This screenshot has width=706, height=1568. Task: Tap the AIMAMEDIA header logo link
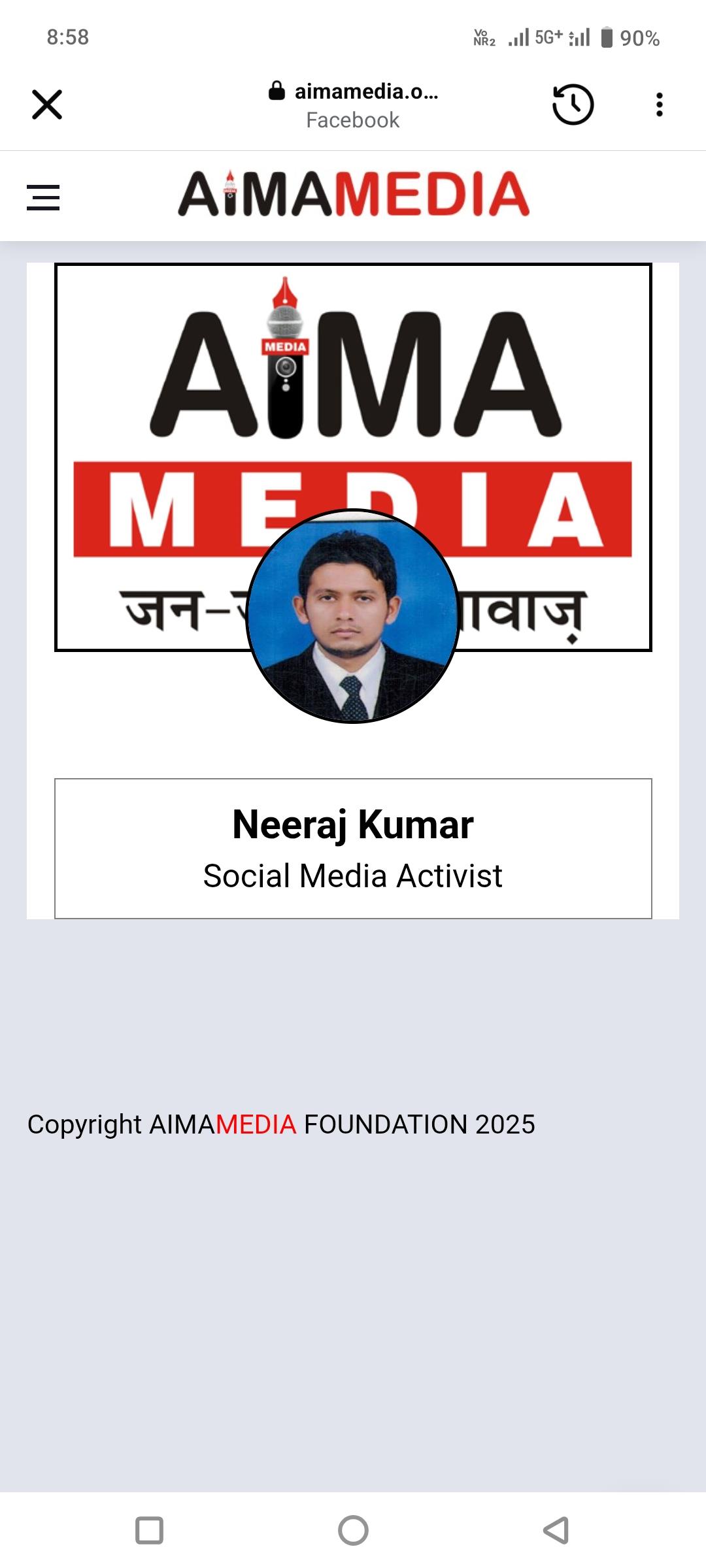click(x=353, y=195)
